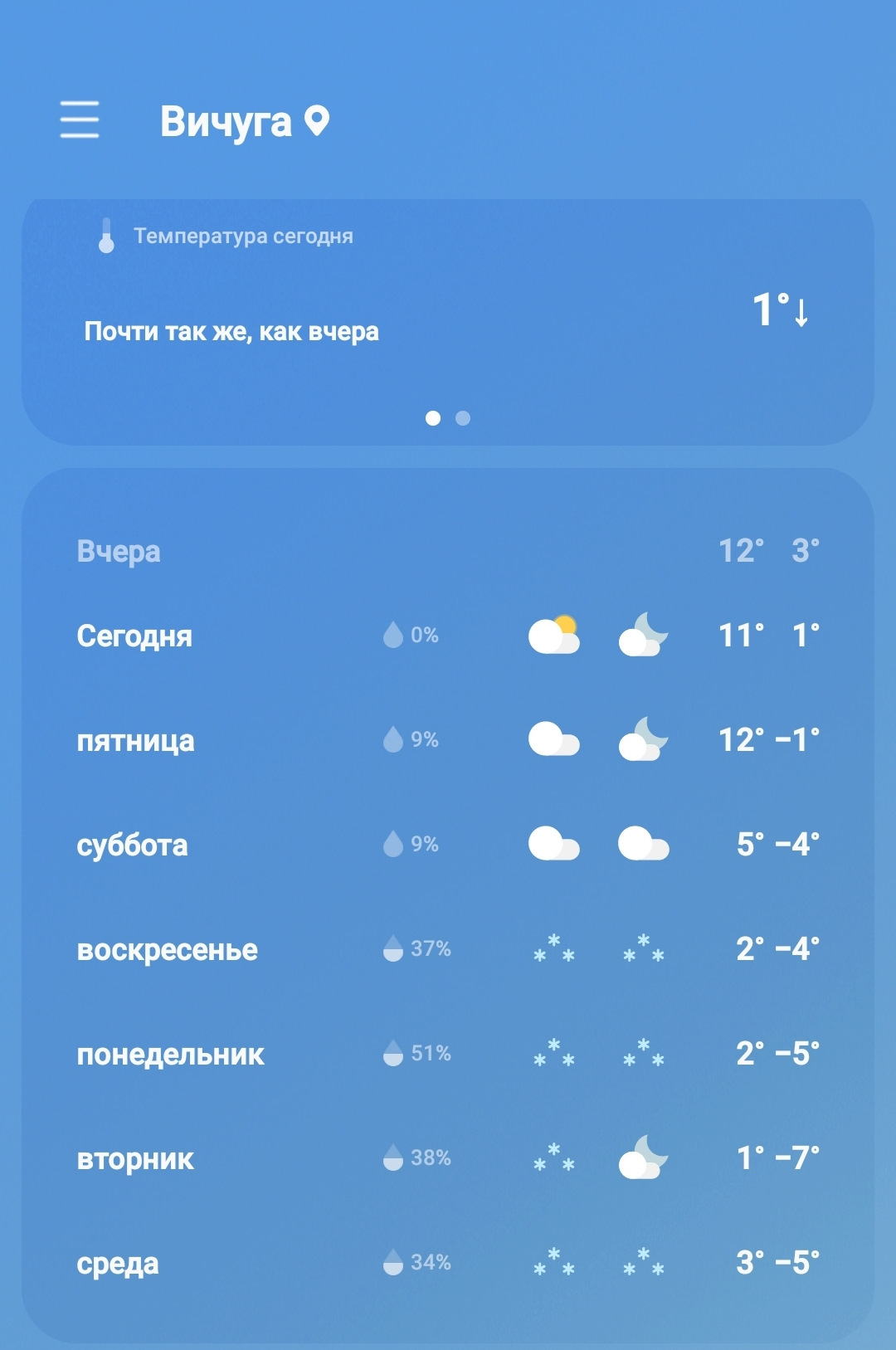The width and height of the screenshot is (896, 1350).
Task: Open location selector for Вичуга
Action: 244,121
